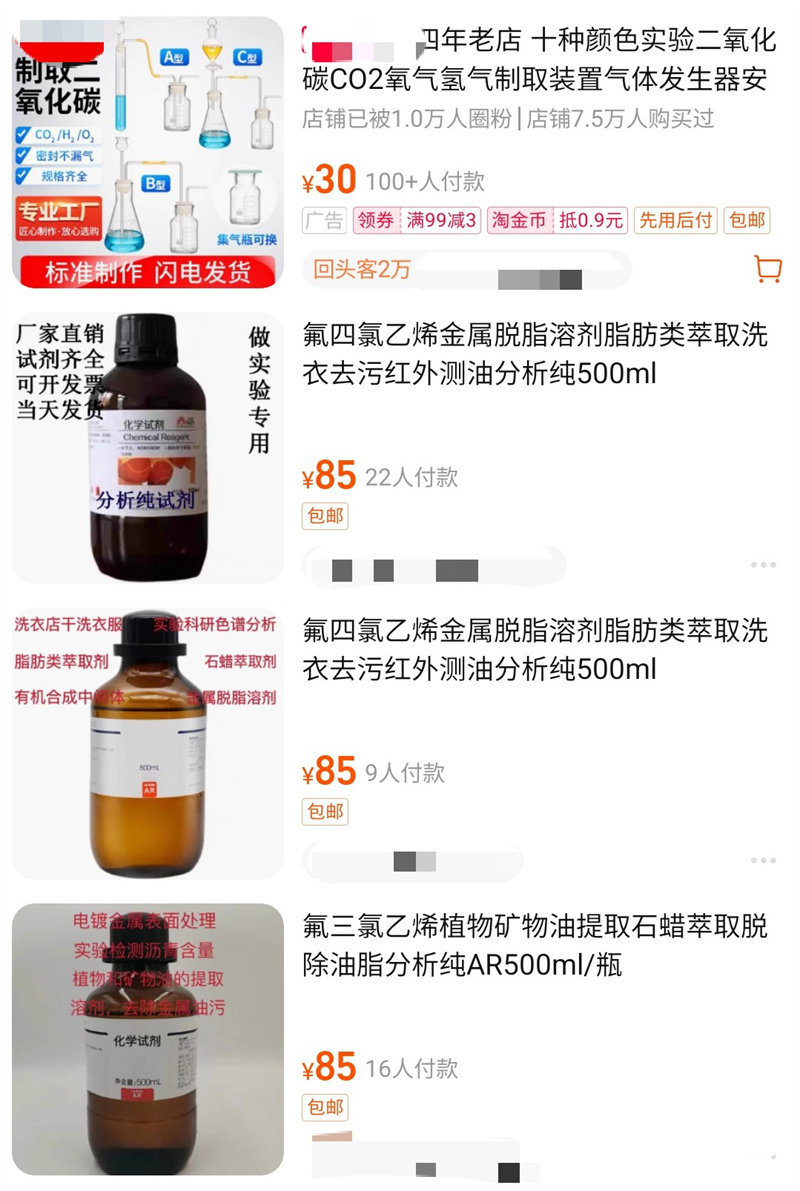Add the ¥30 gas generator to cart

(767, 269)
